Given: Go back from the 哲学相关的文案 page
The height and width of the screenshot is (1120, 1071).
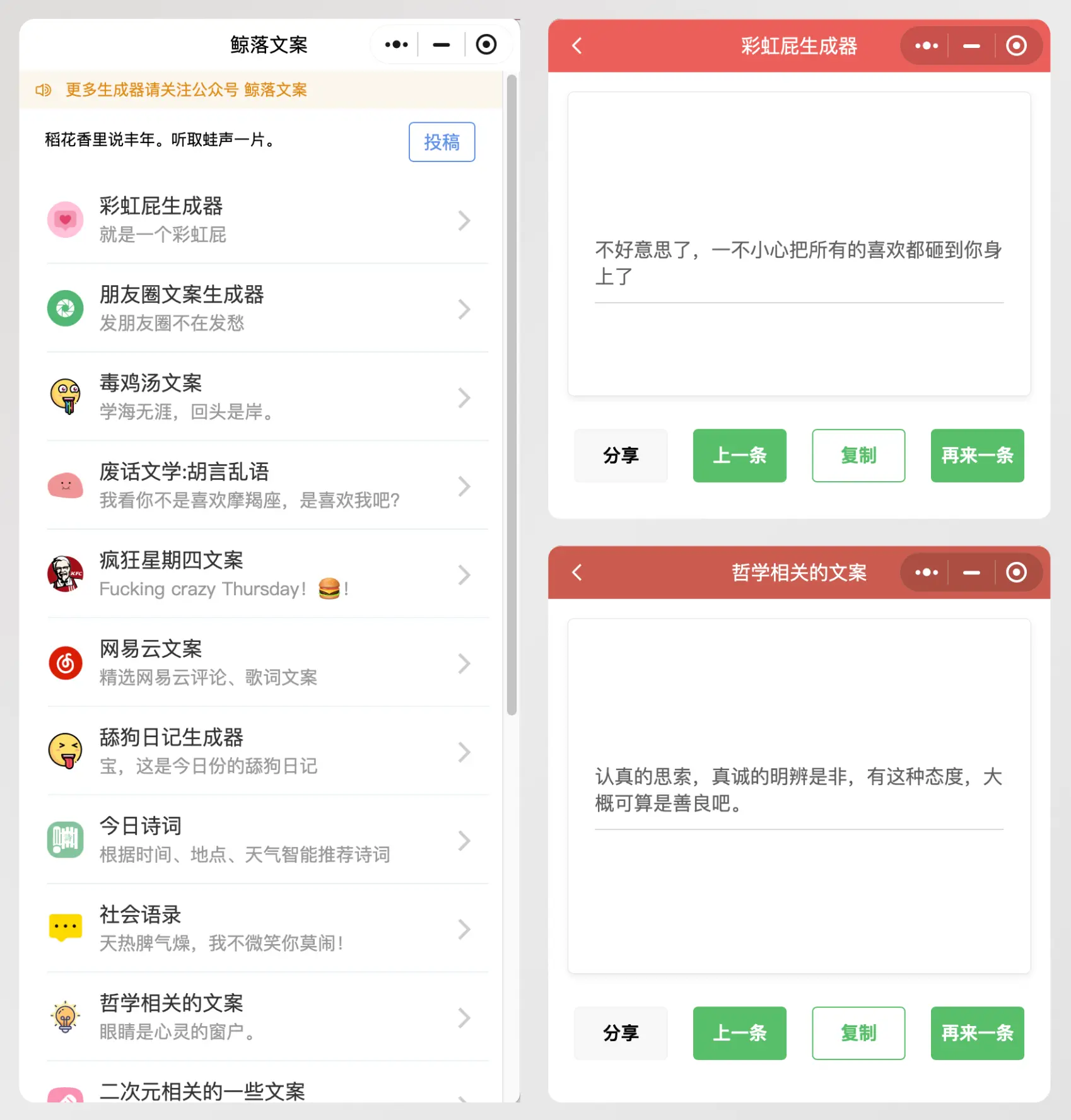Looking at the screenshot, I should [576, 572].
